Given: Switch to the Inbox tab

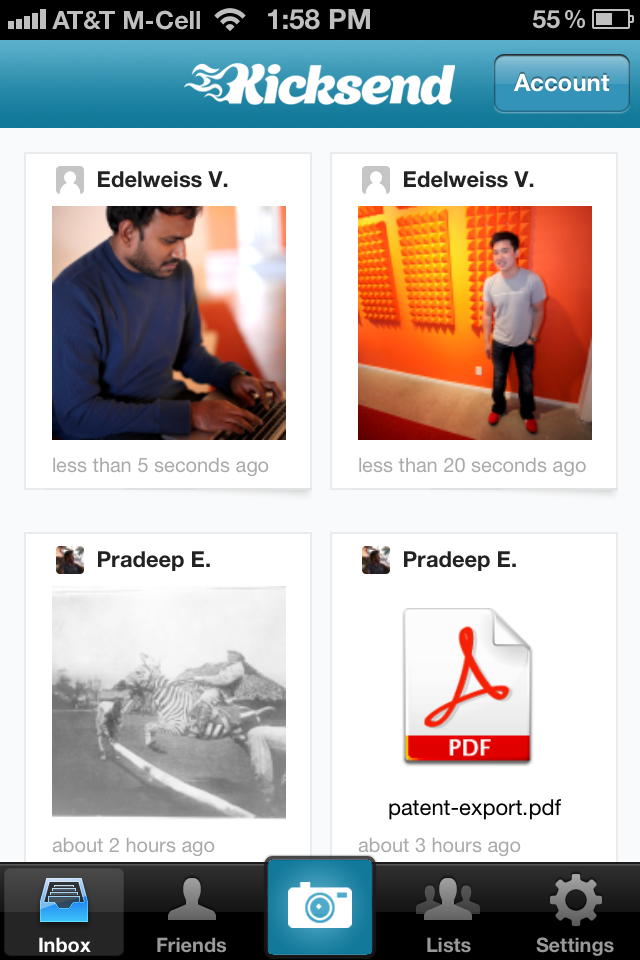Looking at the screenshot, I should pyautogui.click(x=64, y=912).
